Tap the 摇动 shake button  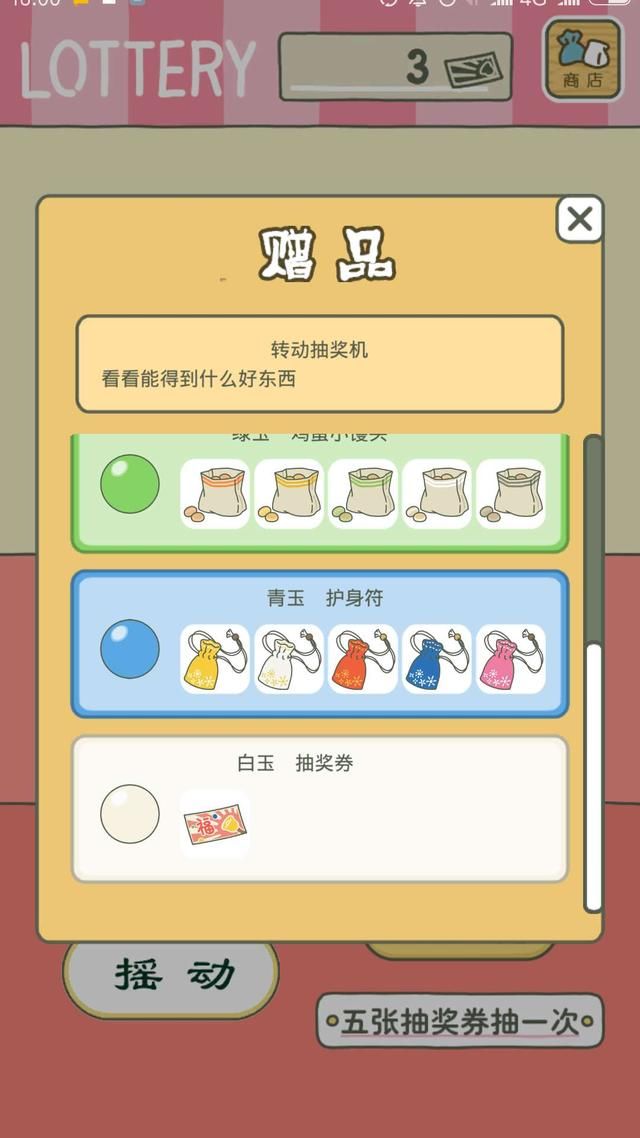(172, 975)
